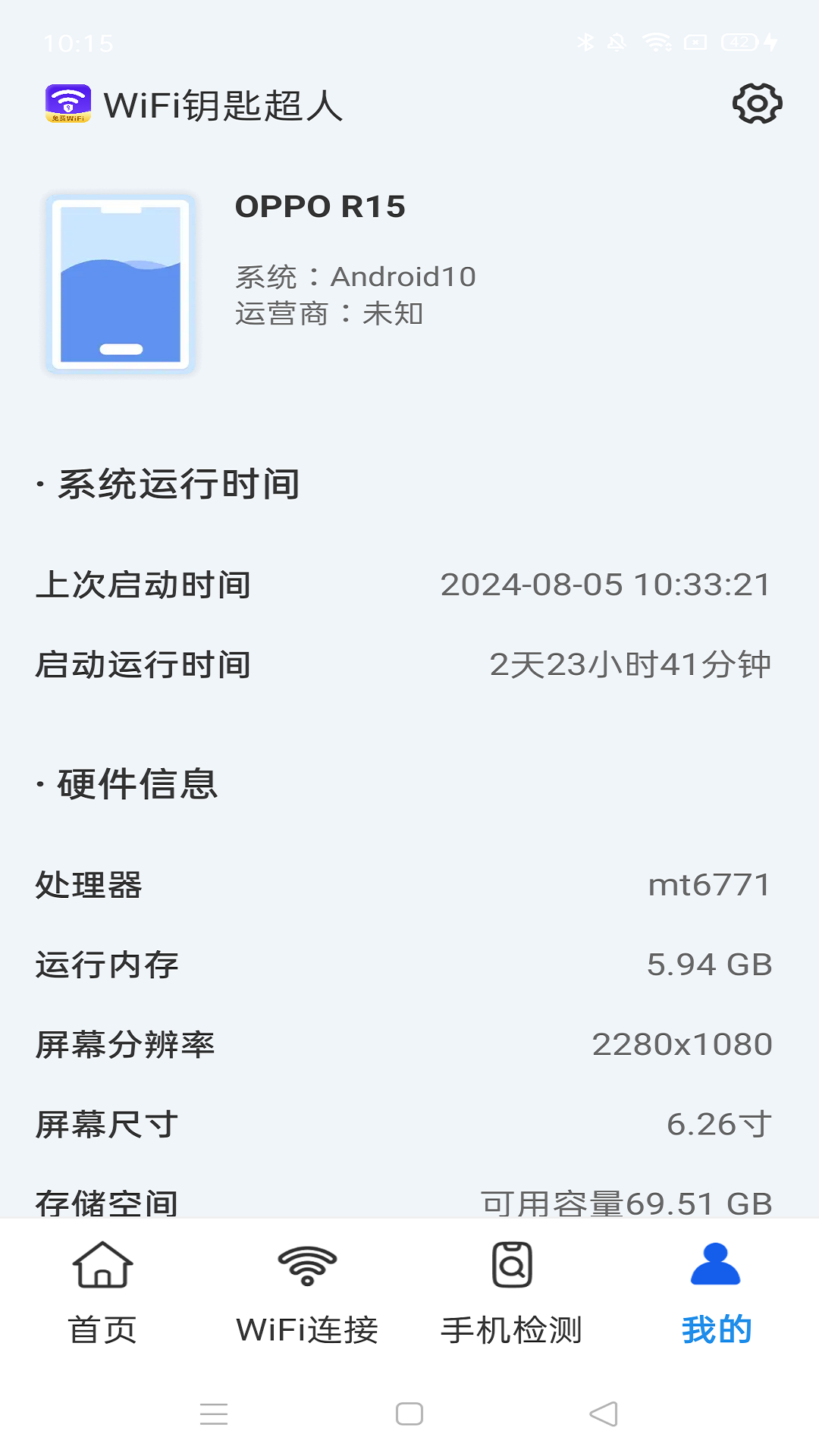
Task: Tap the system back button
Action: (604, 1414)
